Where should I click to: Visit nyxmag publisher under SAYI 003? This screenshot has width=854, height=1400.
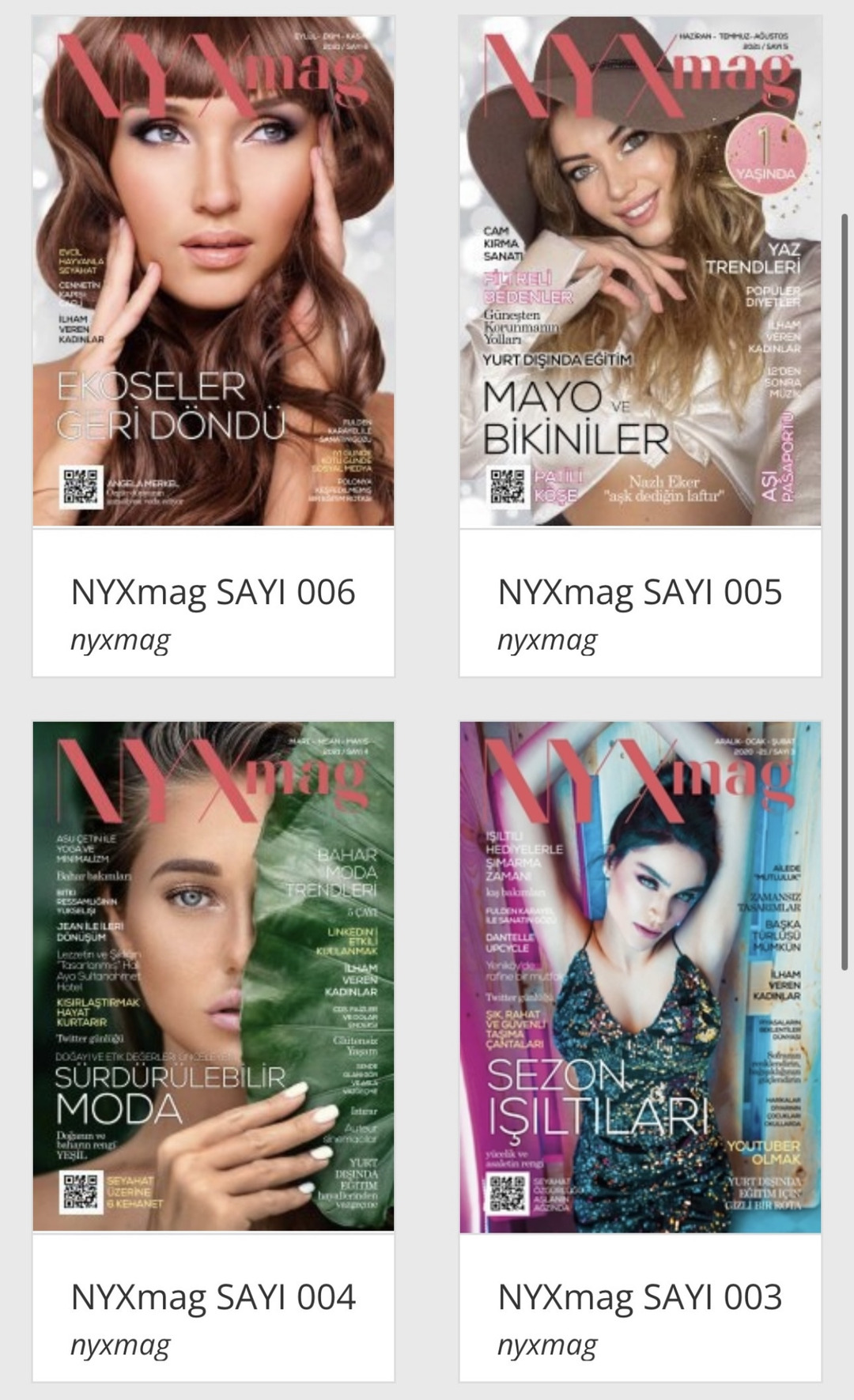pyautogui.click(x=547, y=1345)
